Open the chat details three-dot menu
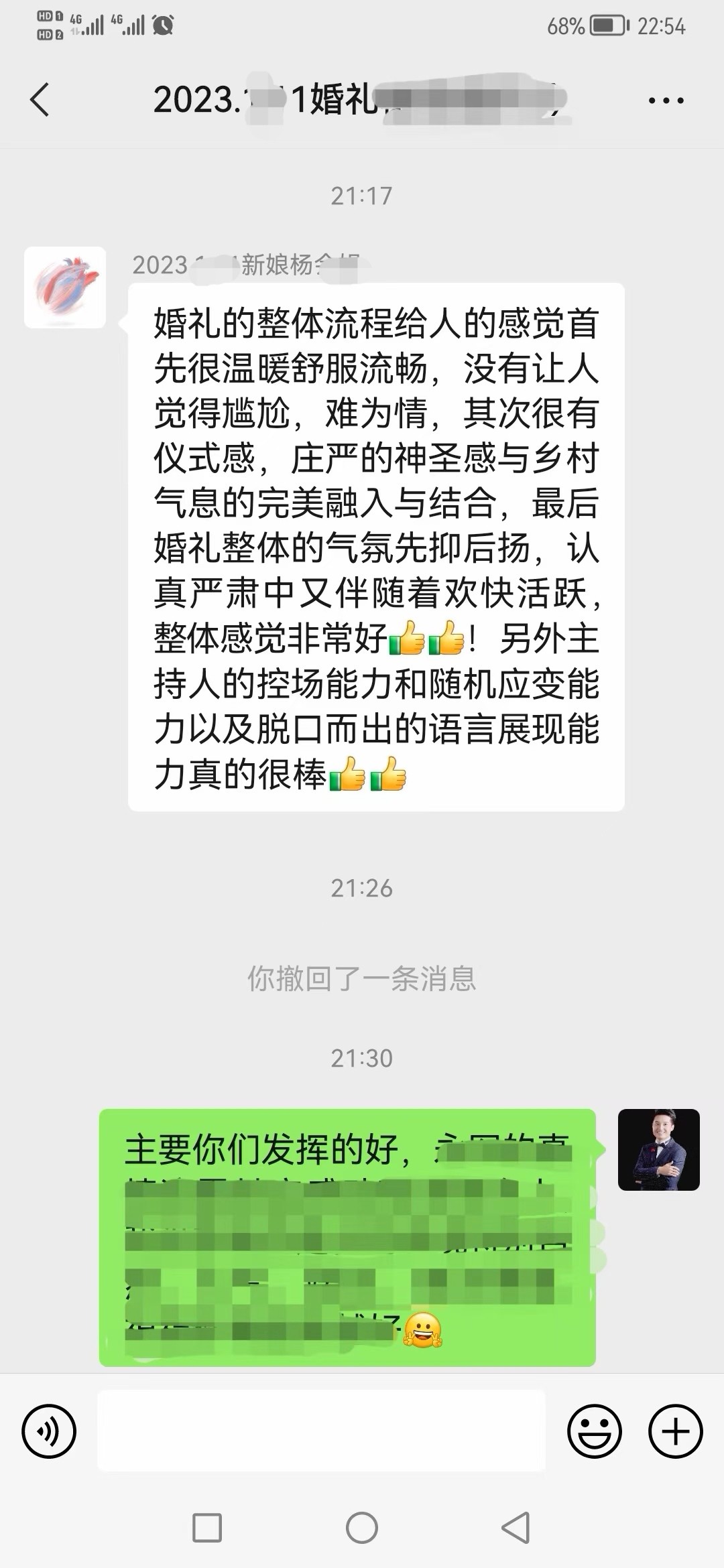 [666, 101]
